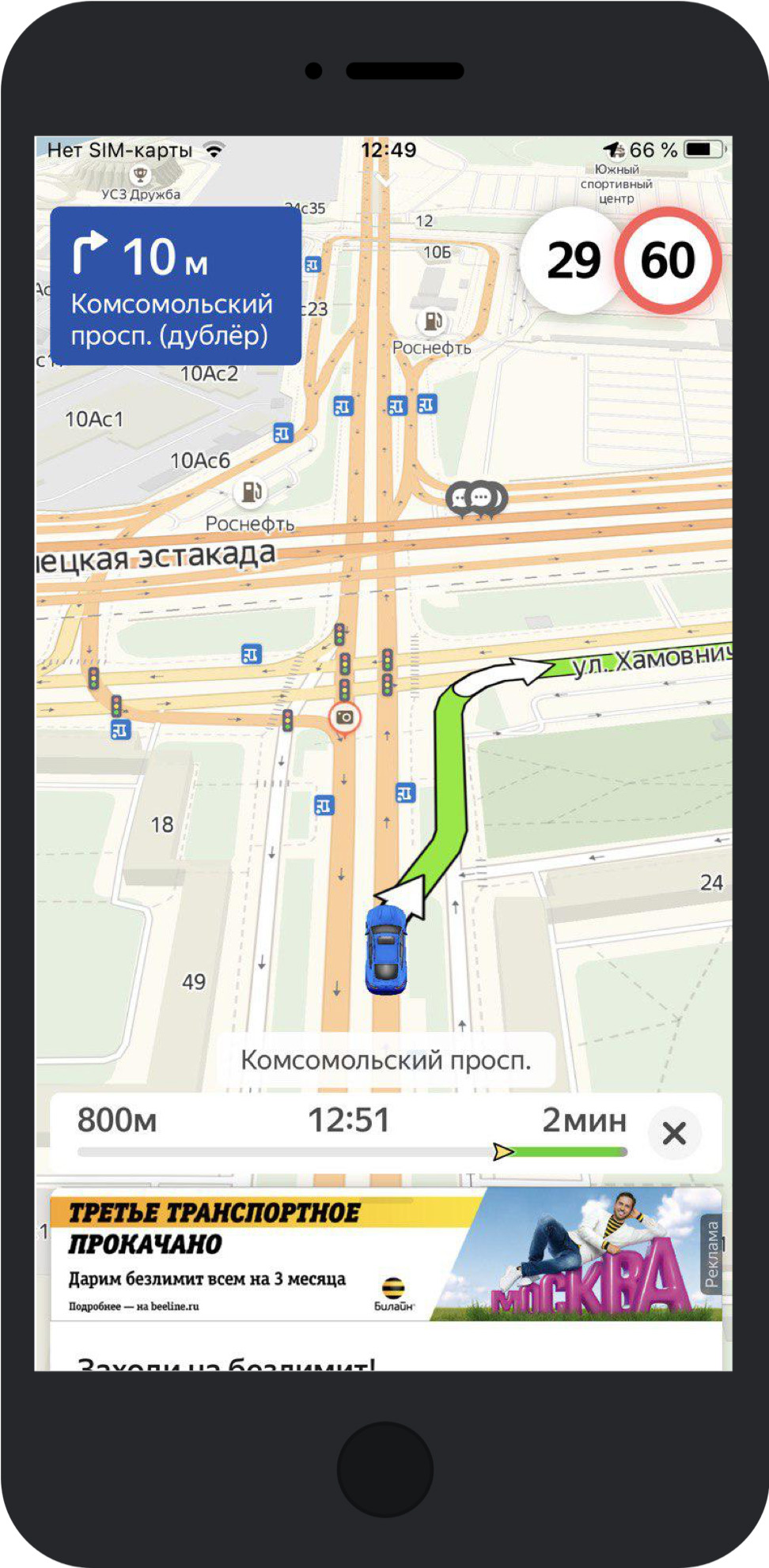Screen dimensions: 769x1568
Task: Tap the turn instruction panel for Комсомольский просп.
Action: [x=176, y=286]
